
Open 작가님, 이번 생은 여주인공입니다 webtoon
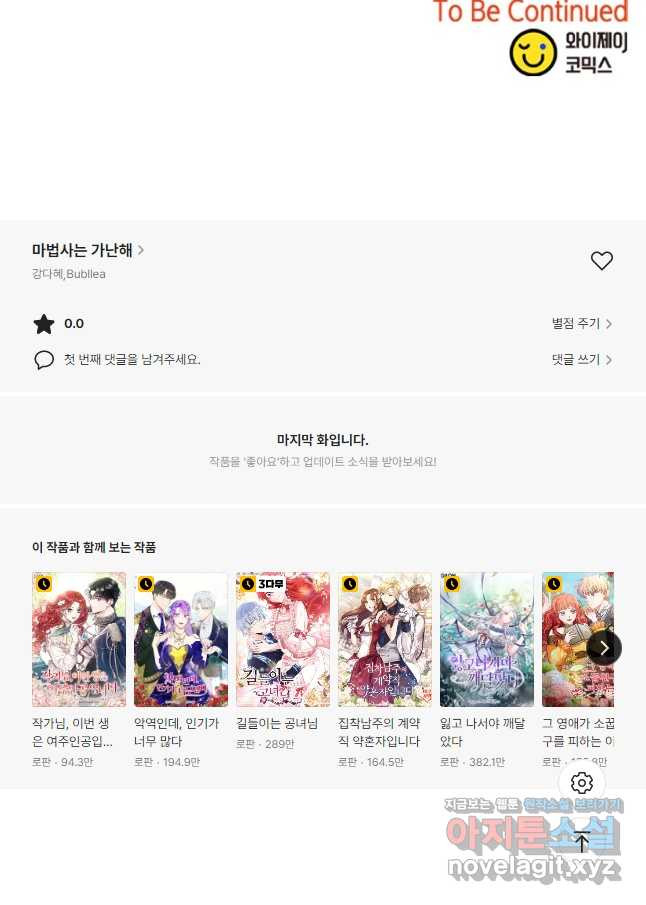pos(79,640)
